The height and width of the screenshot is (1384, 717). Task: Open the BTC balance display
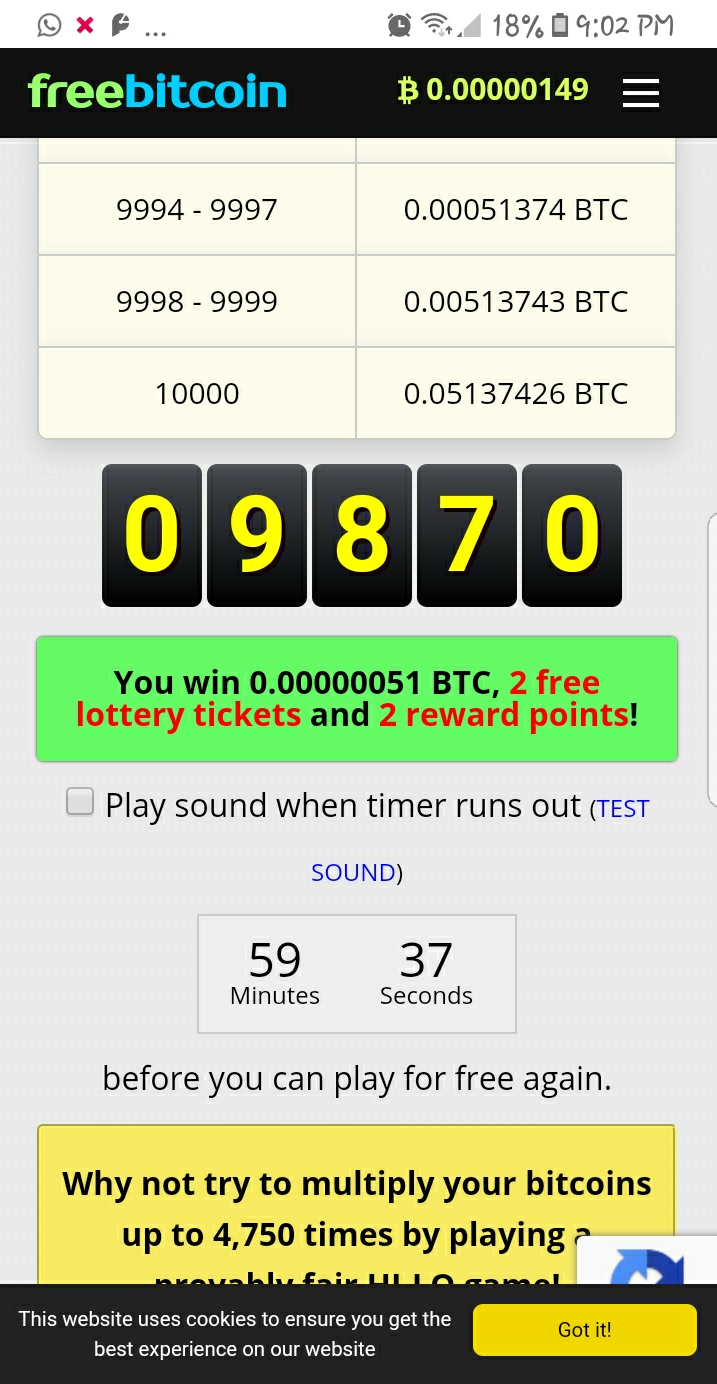tap(493, 91)
